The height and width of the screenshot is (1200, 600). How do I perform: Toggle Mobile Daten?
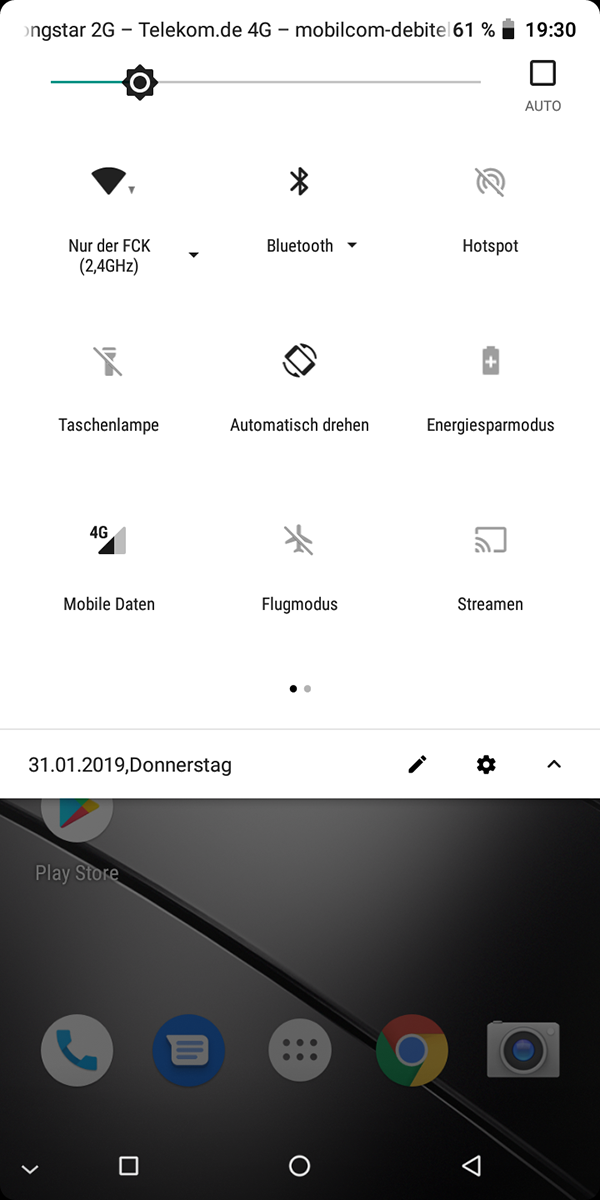coord(108,540)
